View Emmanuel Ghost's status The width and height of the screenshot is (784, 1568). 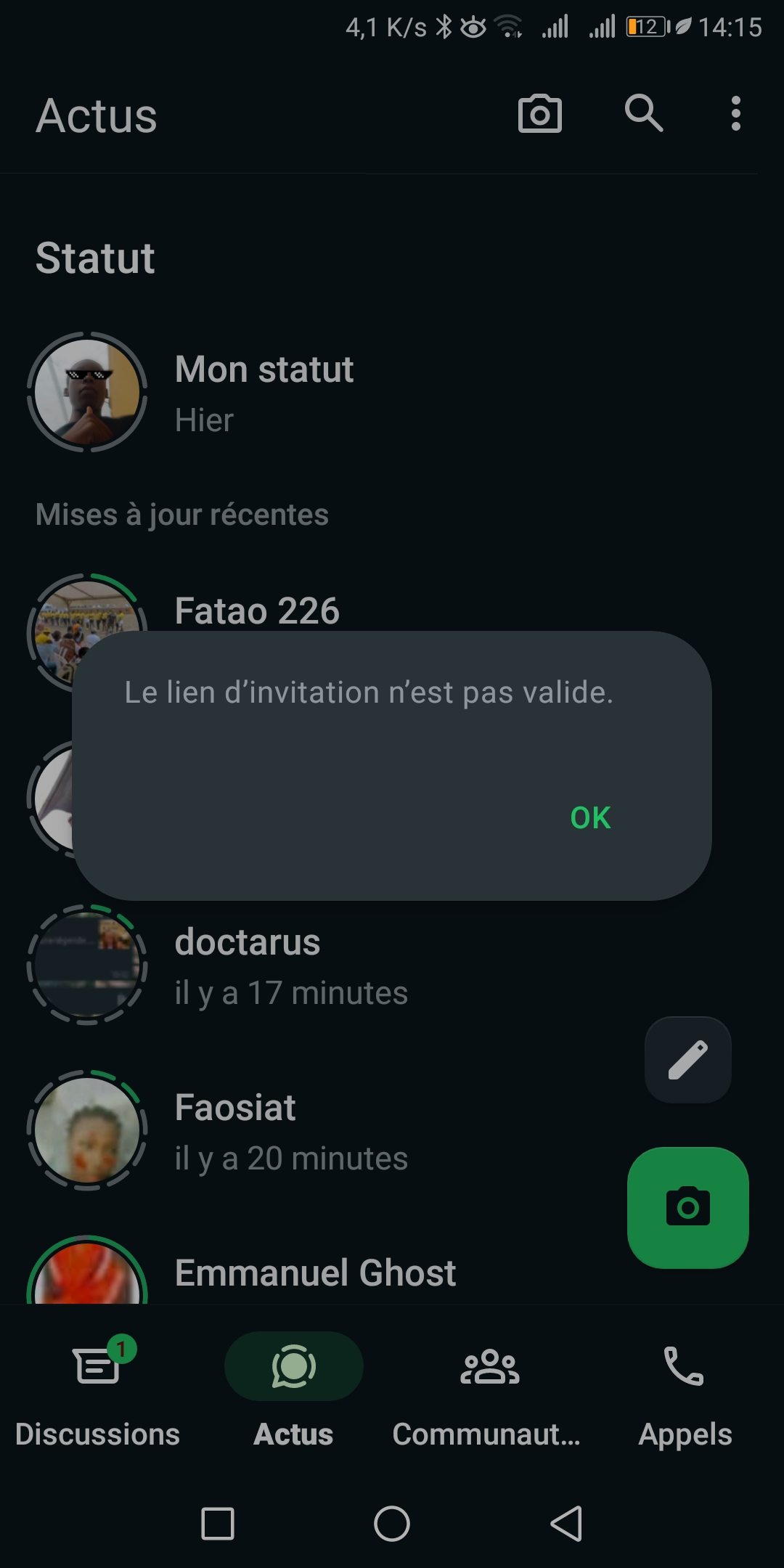[x=315, y=1273]
